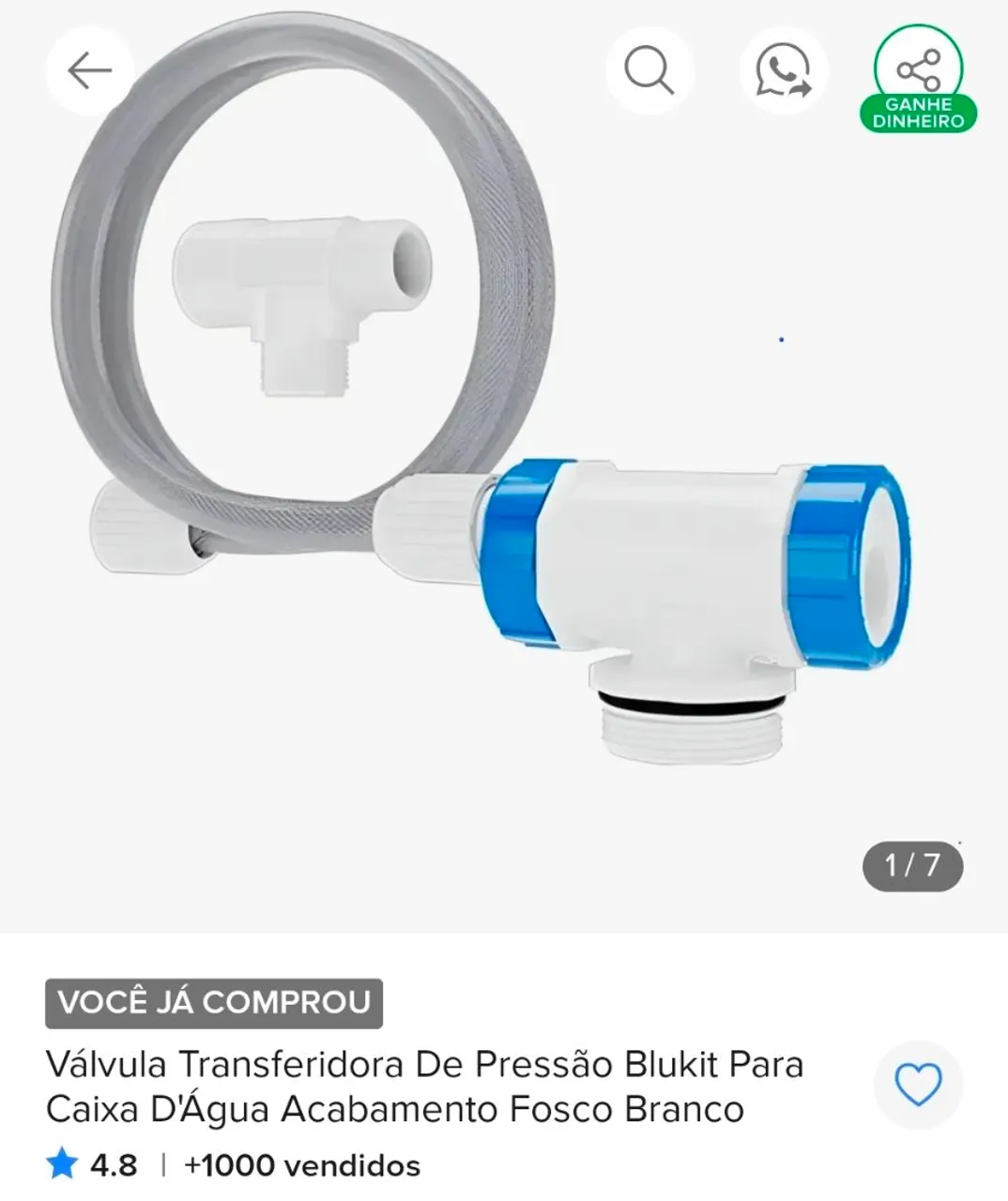Go back using the arrow icon
1008x1201 pixels.
(x=90, y=70)
